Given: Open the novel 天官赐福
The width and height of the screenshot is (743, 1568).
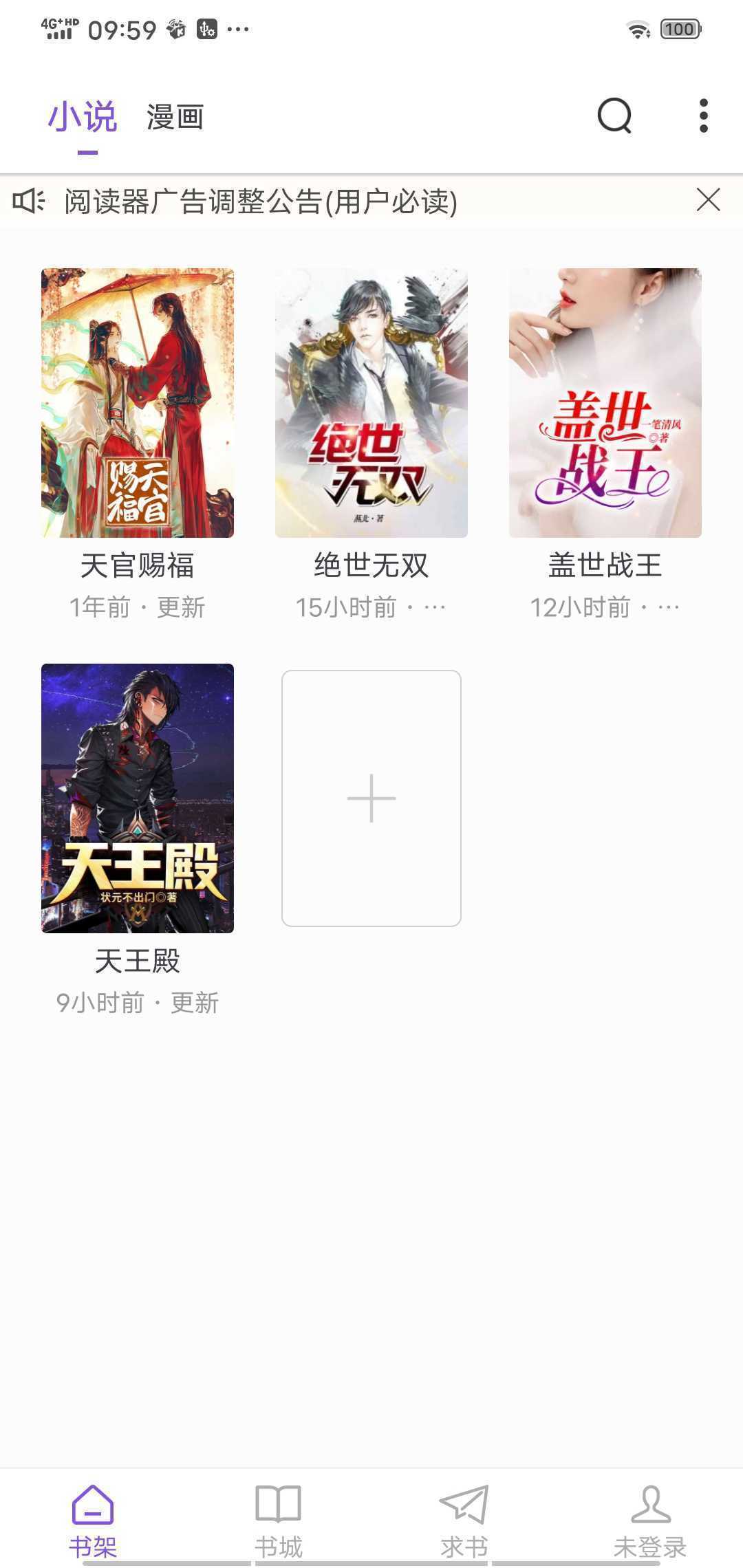Looking at the screenshot, I should (x=136, y=402).
